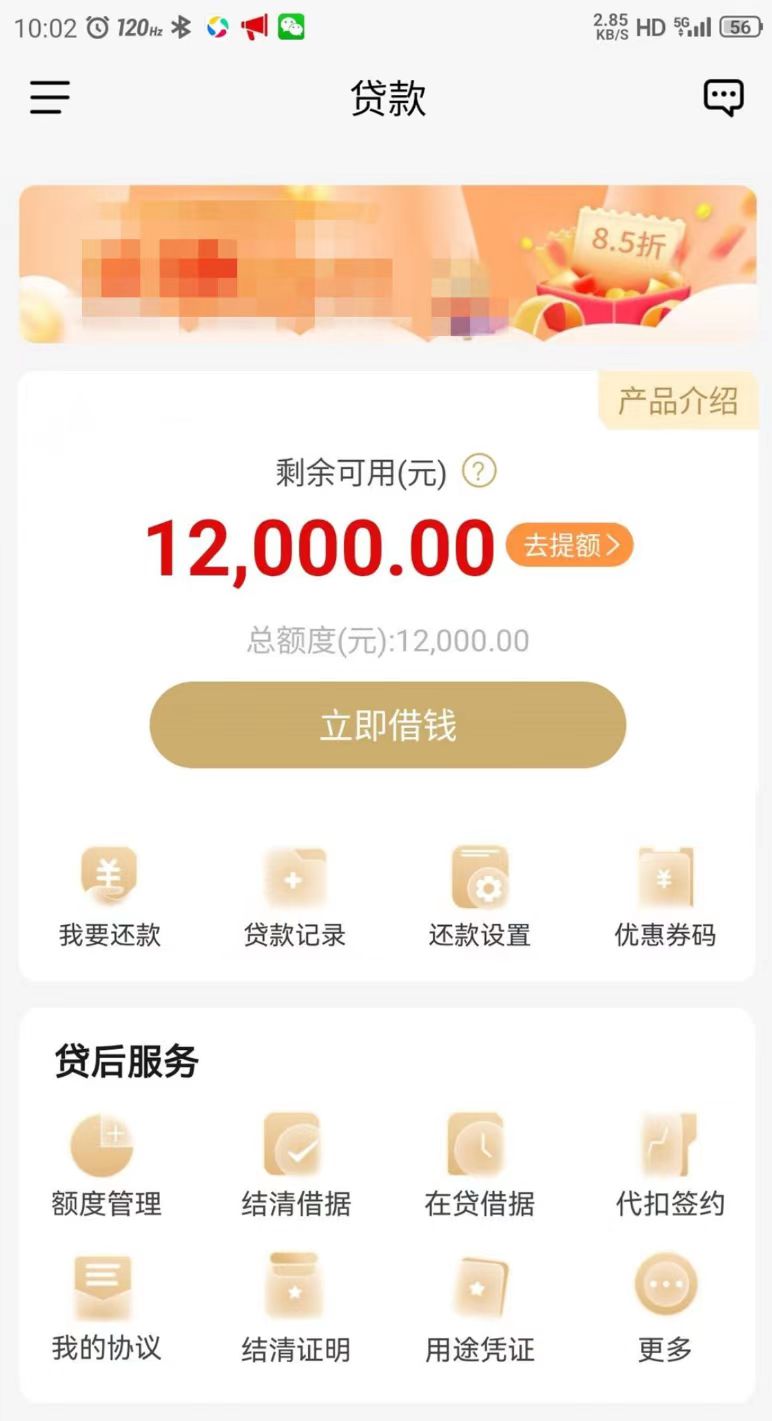Open the 8.5折 promotional banner
Viewport: 772px width, 1421px height.
click(388, 264)
